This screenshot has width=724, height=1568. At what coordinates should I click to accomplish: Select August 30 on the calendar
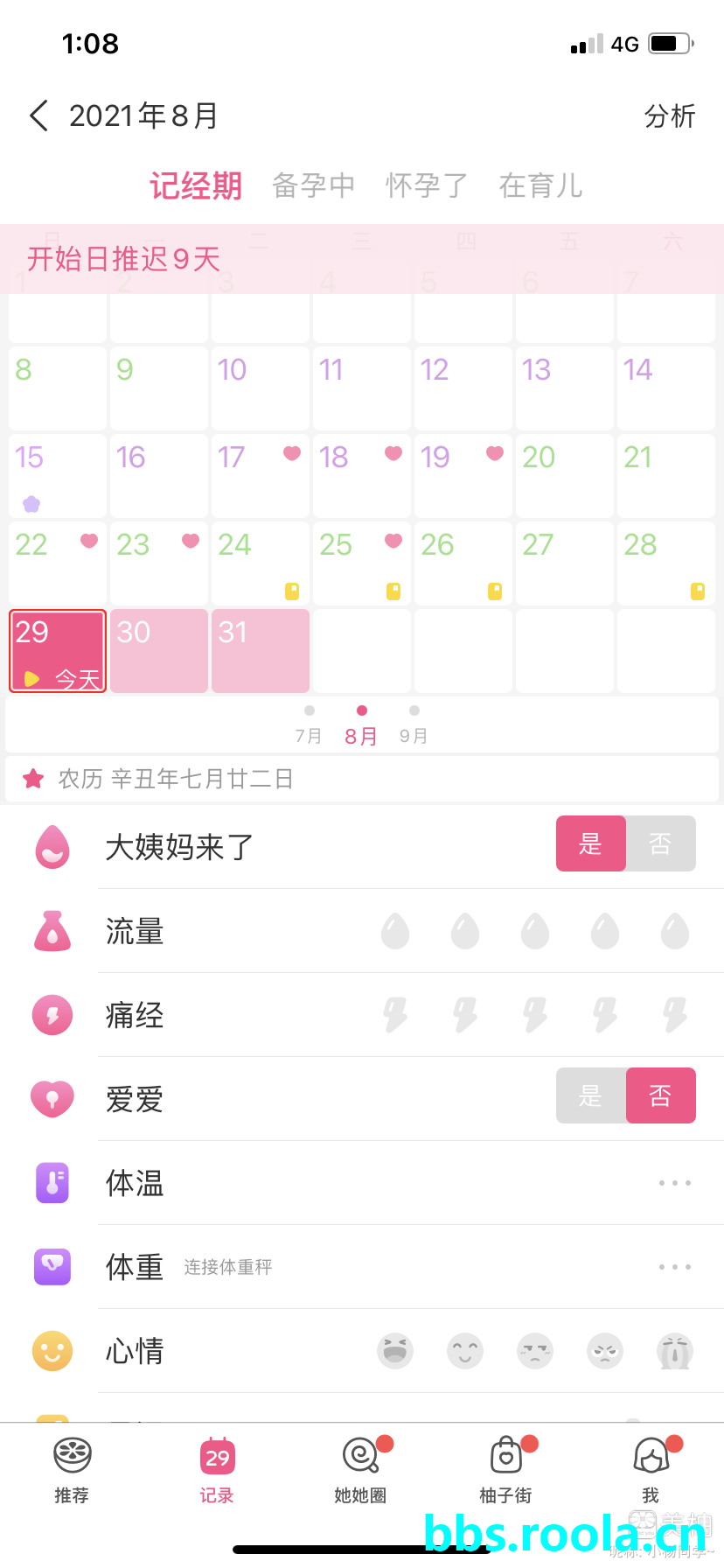tap(159, 650)
